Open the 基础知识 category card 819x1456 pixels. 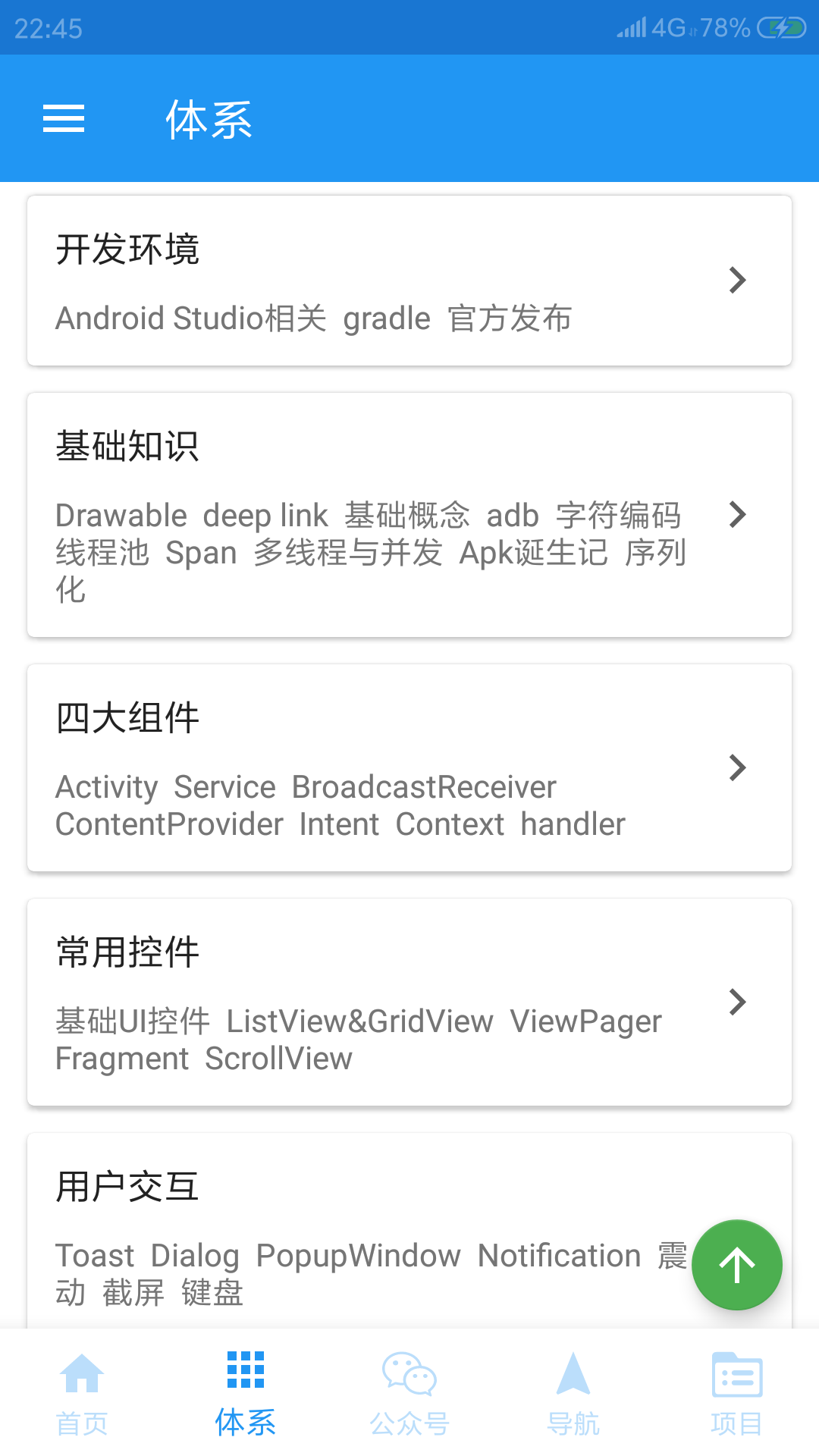(x=409, y=515)
